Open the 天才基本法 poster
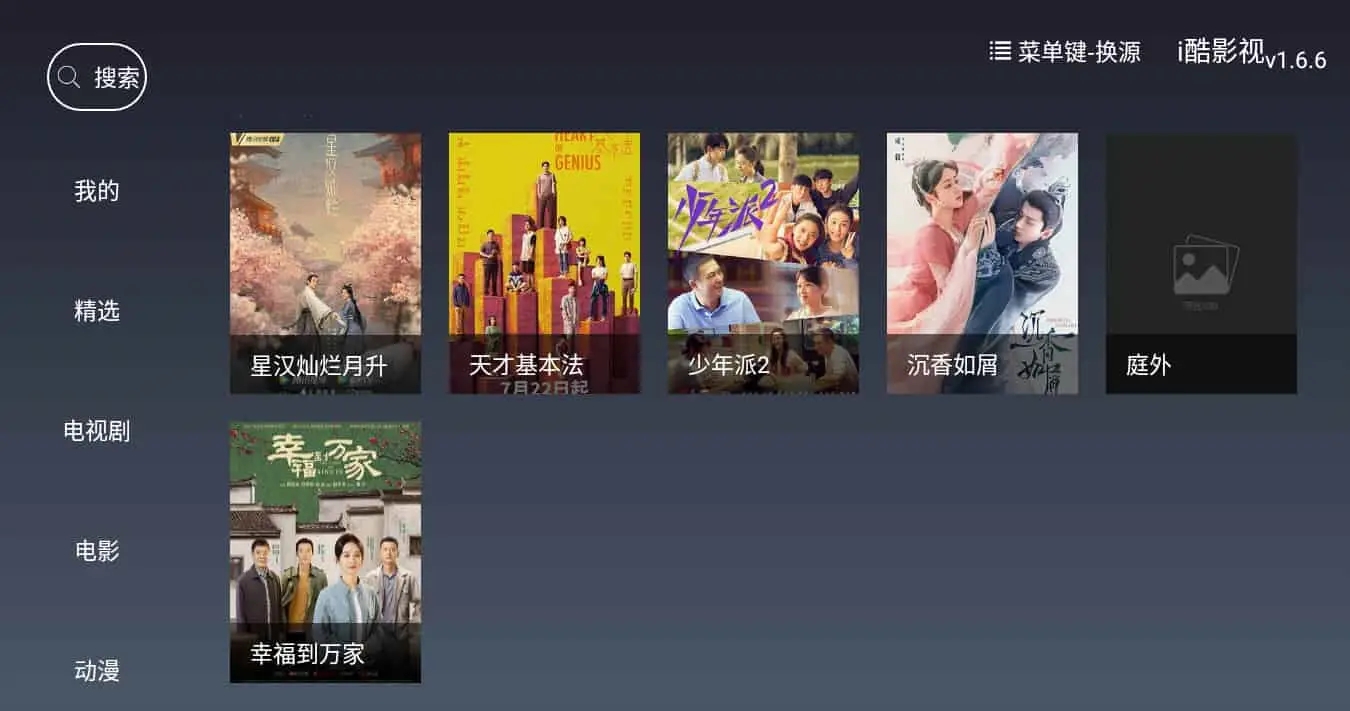Viewport: 1350px width, 711px height. pyautogui.click(x=544, y=263)
